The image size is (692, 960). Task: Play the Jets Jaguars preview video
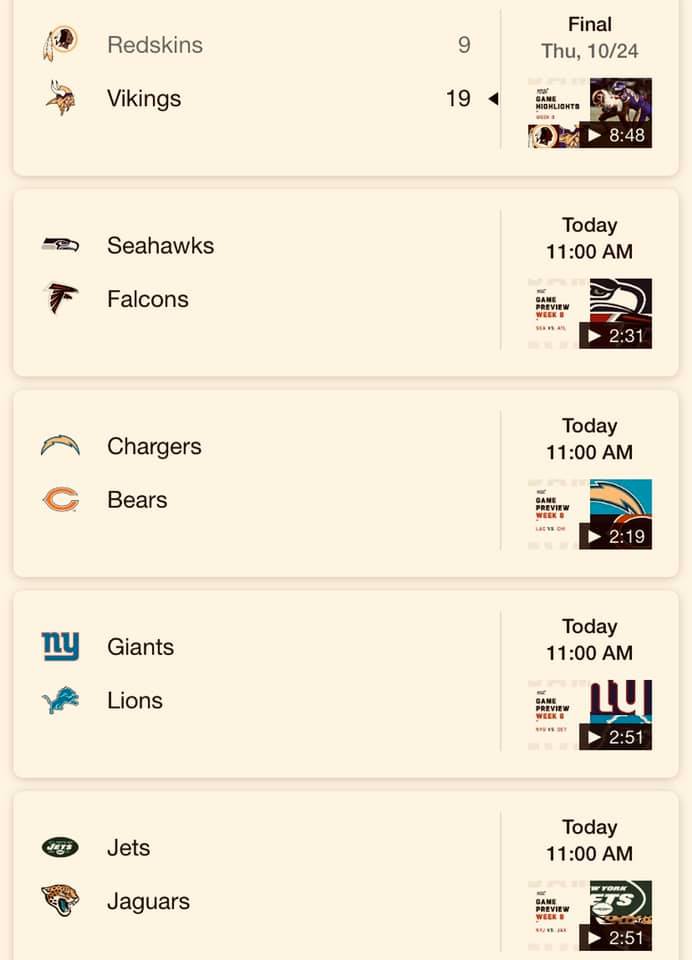coord(590,916)
